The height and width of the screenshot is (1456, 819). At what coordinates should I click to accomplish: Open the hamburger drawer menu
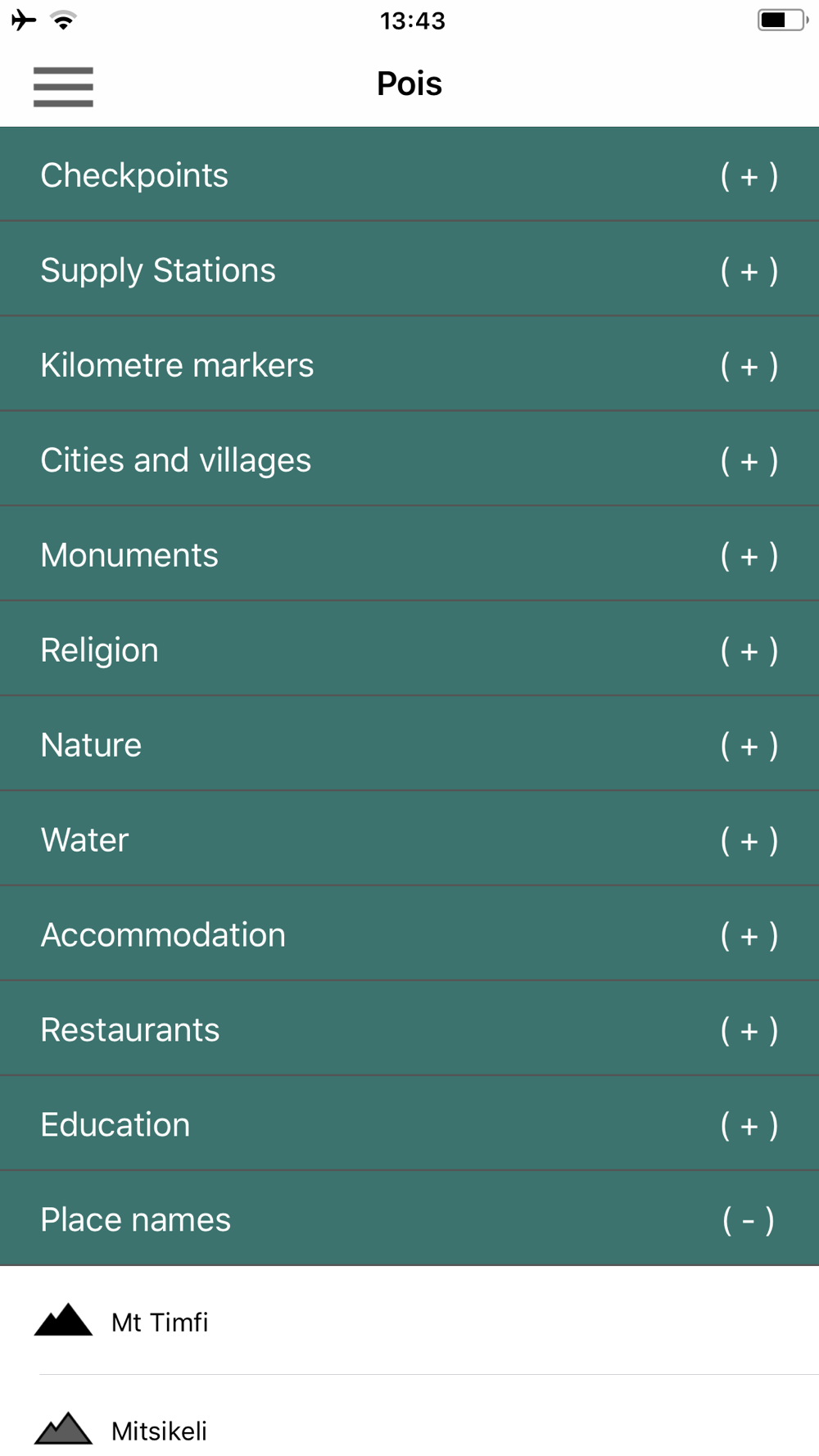[63, 87]
